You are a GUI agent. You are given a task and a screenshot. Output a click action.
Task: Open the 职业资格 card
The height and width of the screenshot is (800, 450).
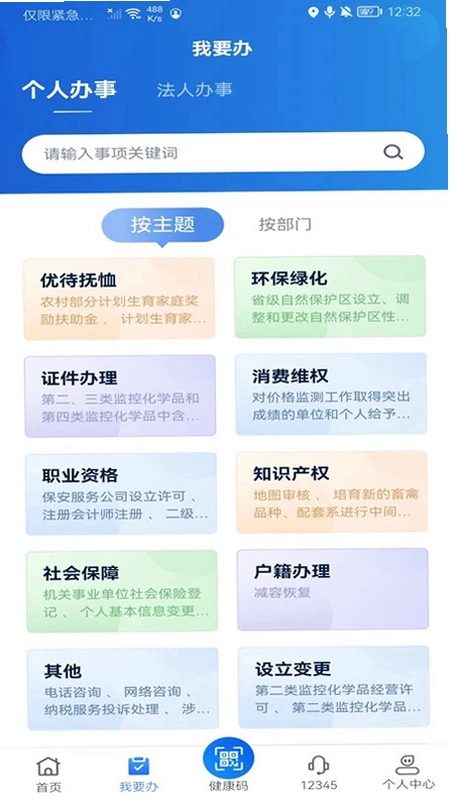[x=121, y=493]
